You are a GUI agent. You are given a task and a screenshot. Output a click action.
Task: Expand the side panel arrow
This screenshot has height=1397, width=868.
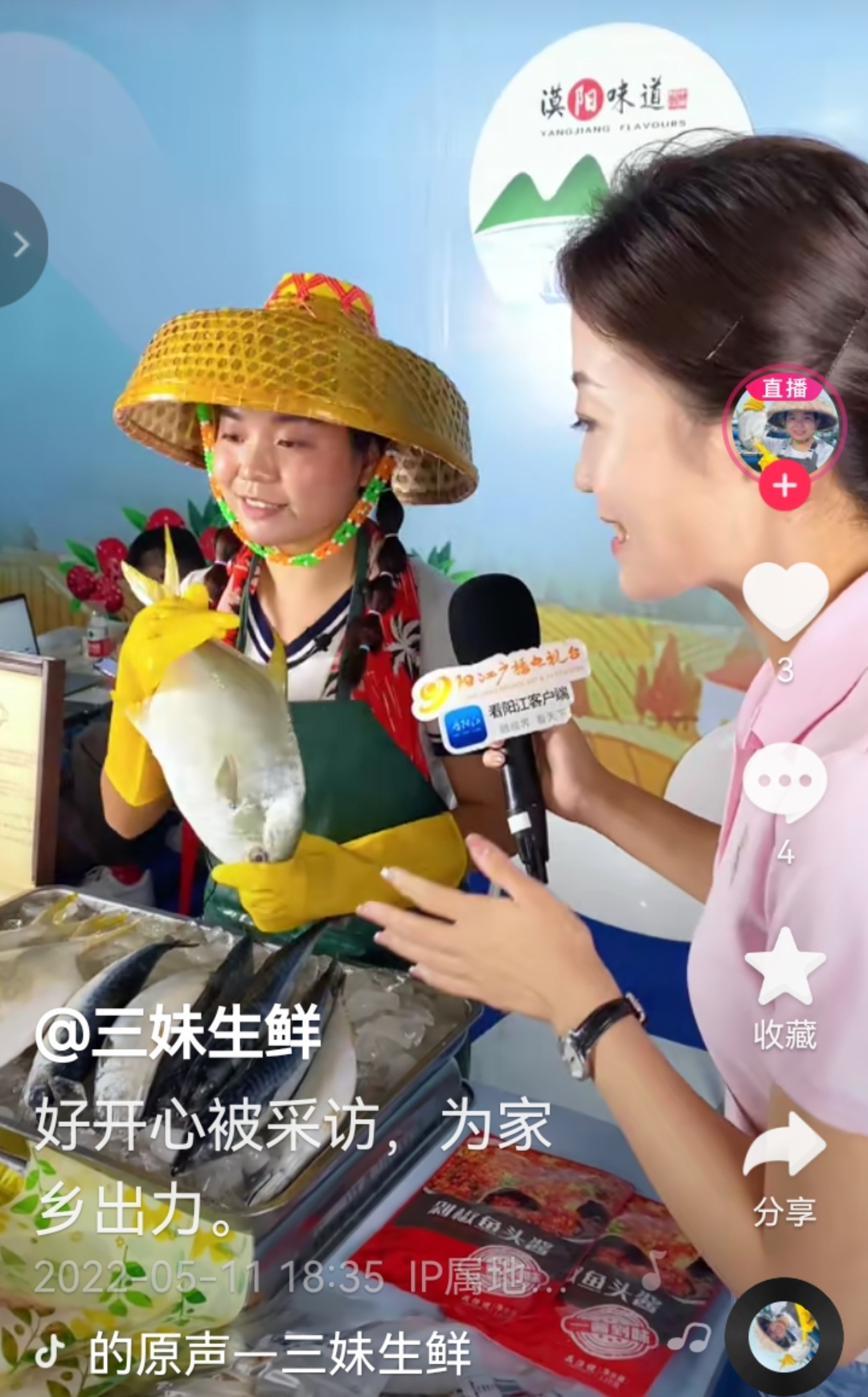20,244
